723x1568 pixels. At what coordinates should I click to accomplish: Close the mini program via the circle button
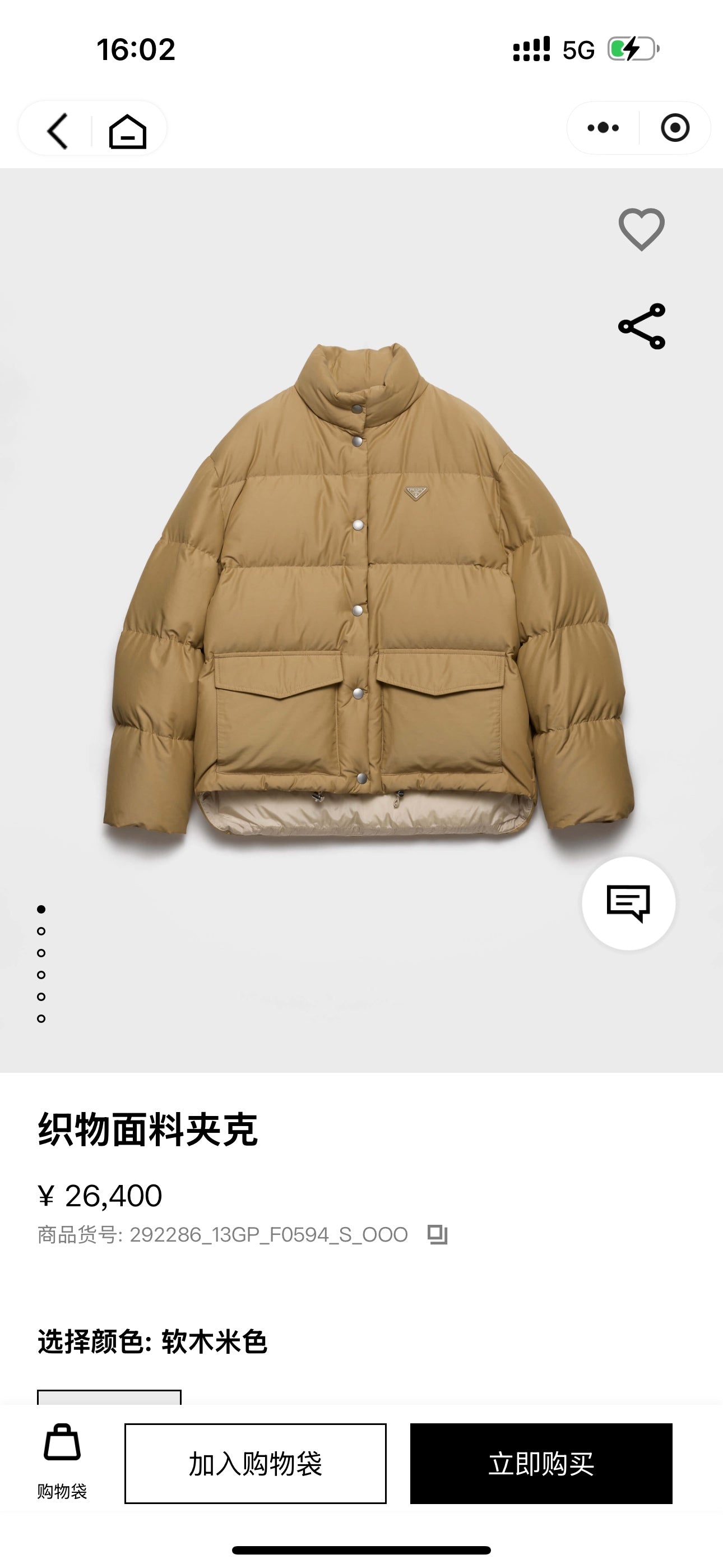(x=675, y=128)
